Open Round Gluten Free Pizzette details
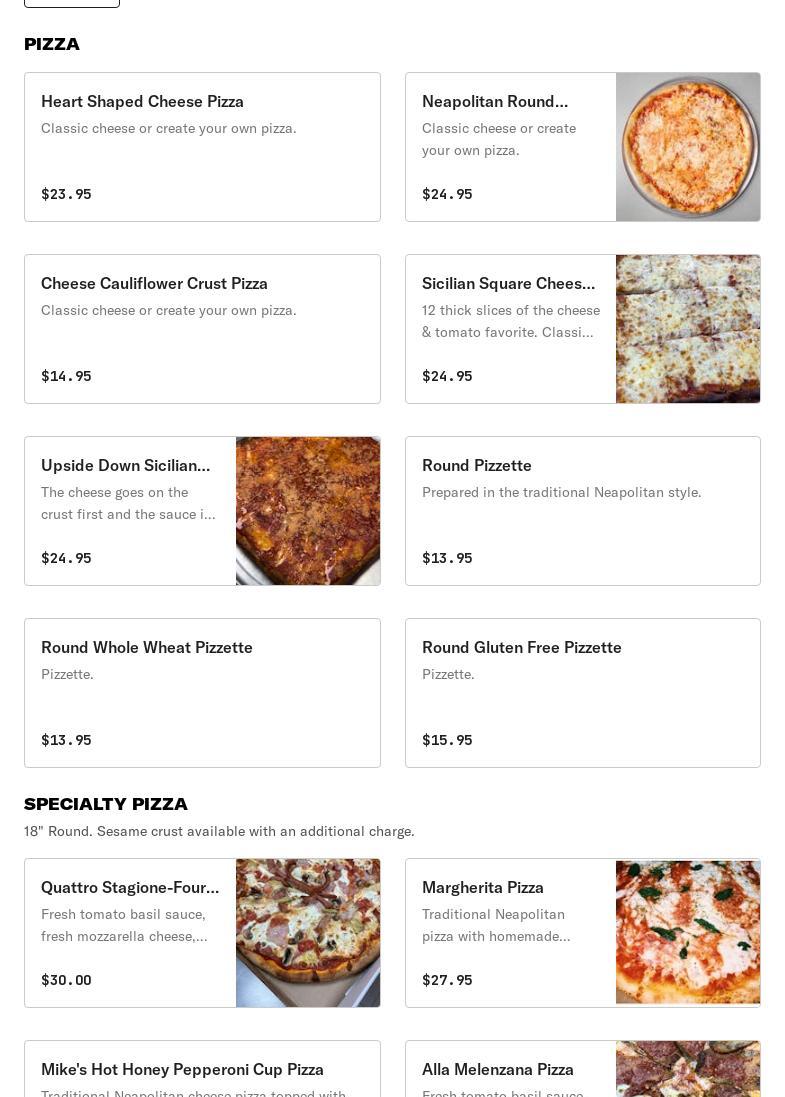The height and width of the screenshot is (1097, 785). 582,693
